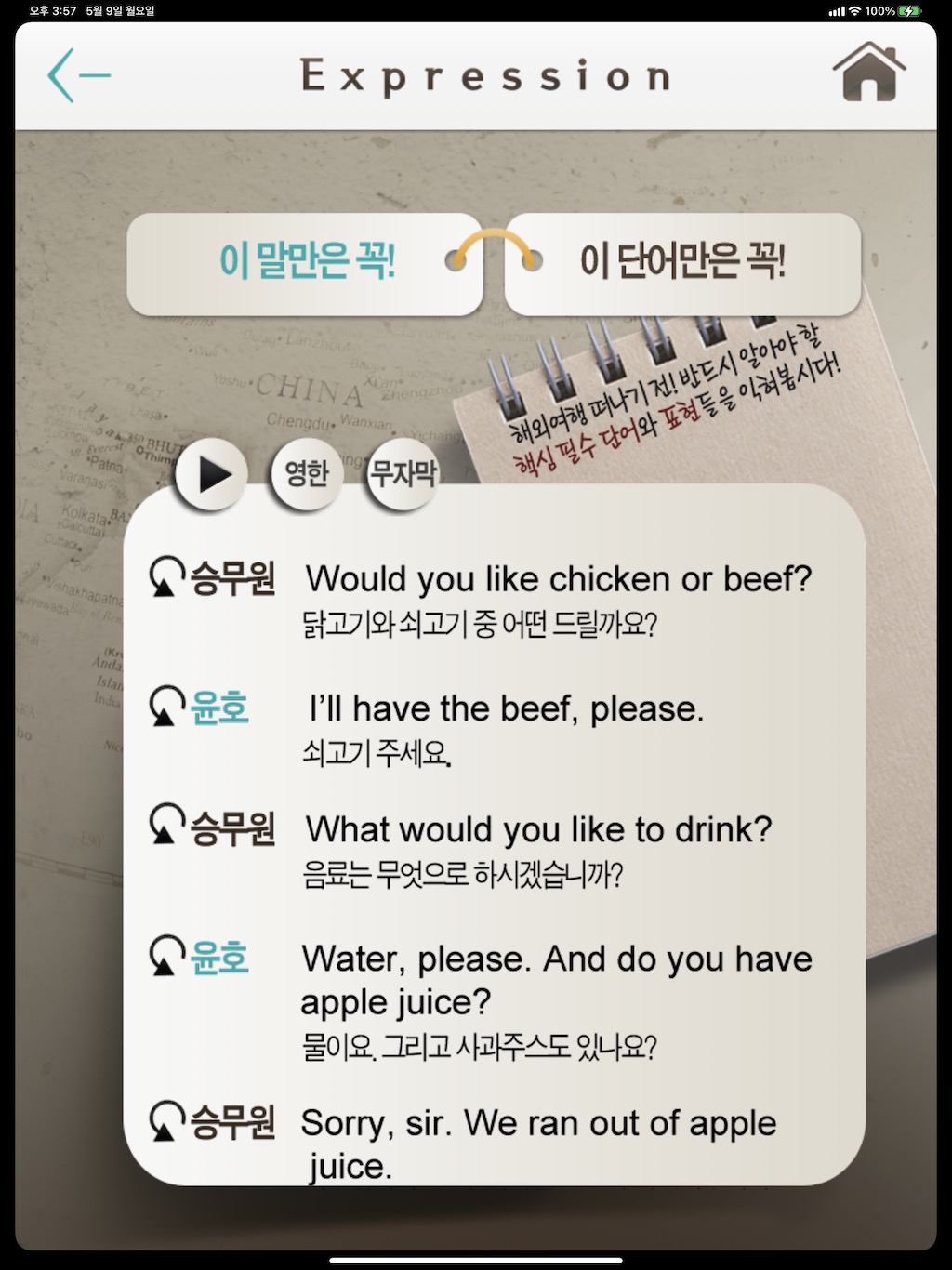Image resolution: width=952 pixels, height=1270 pixels.
Task: Replay "What would you like to drink?"
Action: point(166,826)
